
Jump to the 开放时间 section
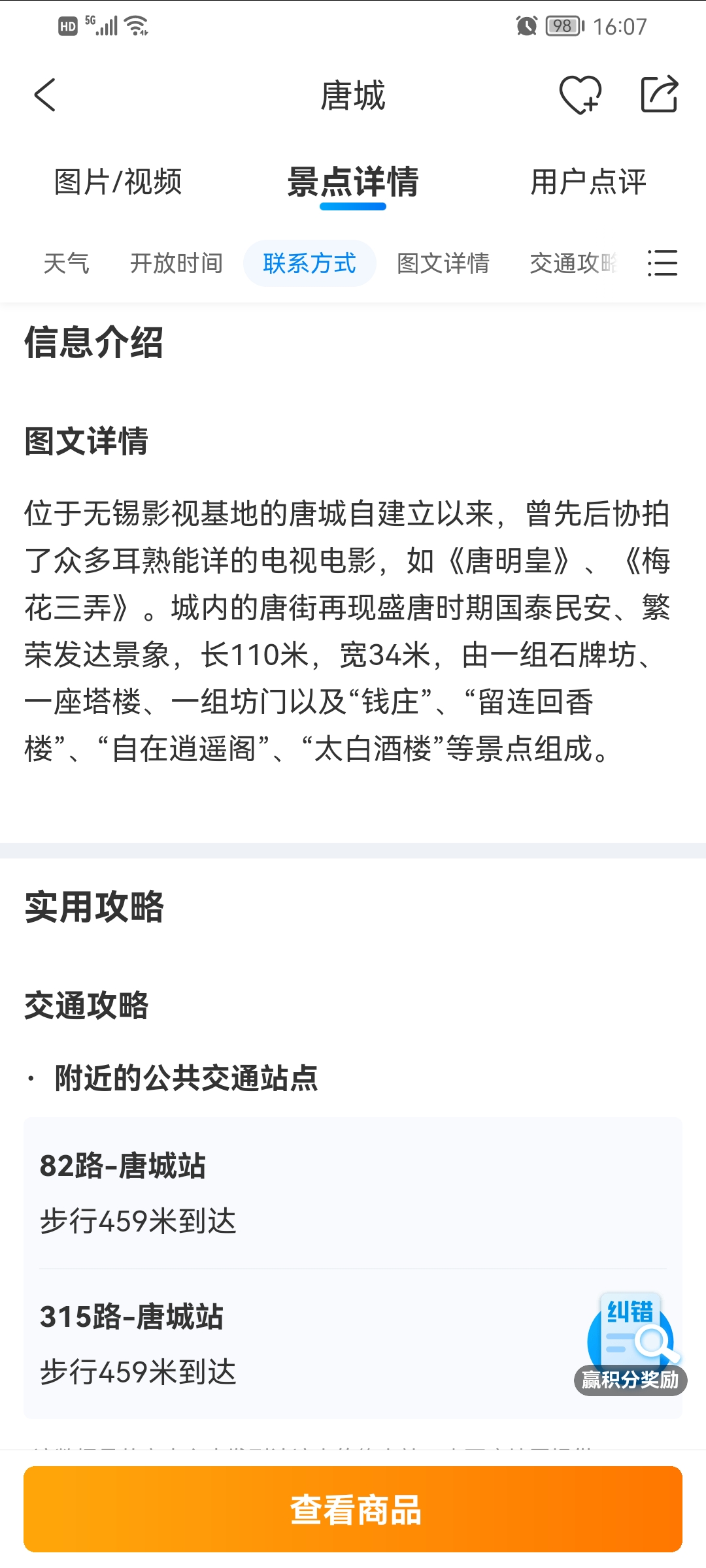pos(176,263)
